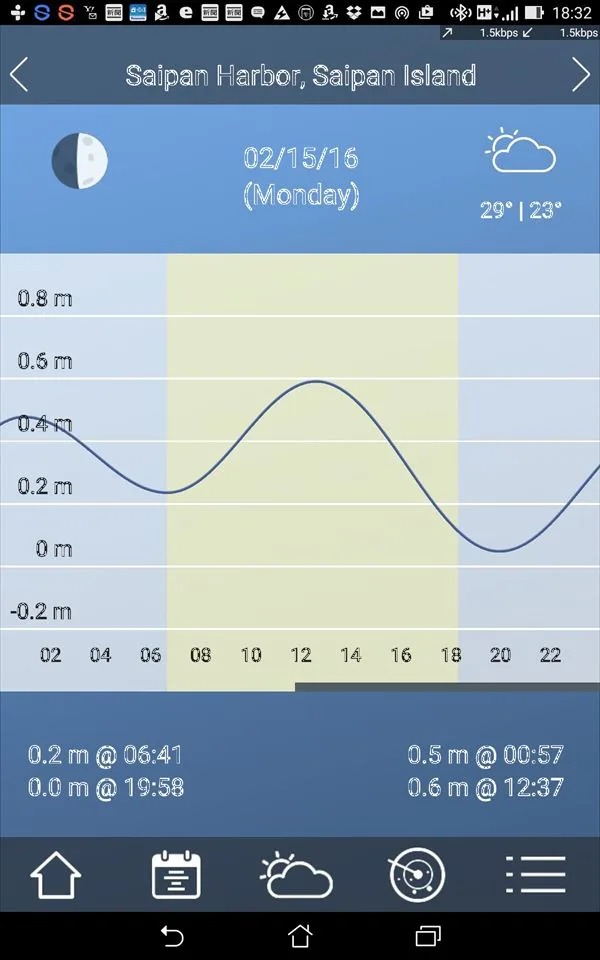Image resolution: width=600 pixels, height=960 pixels.
Task: Go to next day with right arrow
Action: (x=580, y=75)
